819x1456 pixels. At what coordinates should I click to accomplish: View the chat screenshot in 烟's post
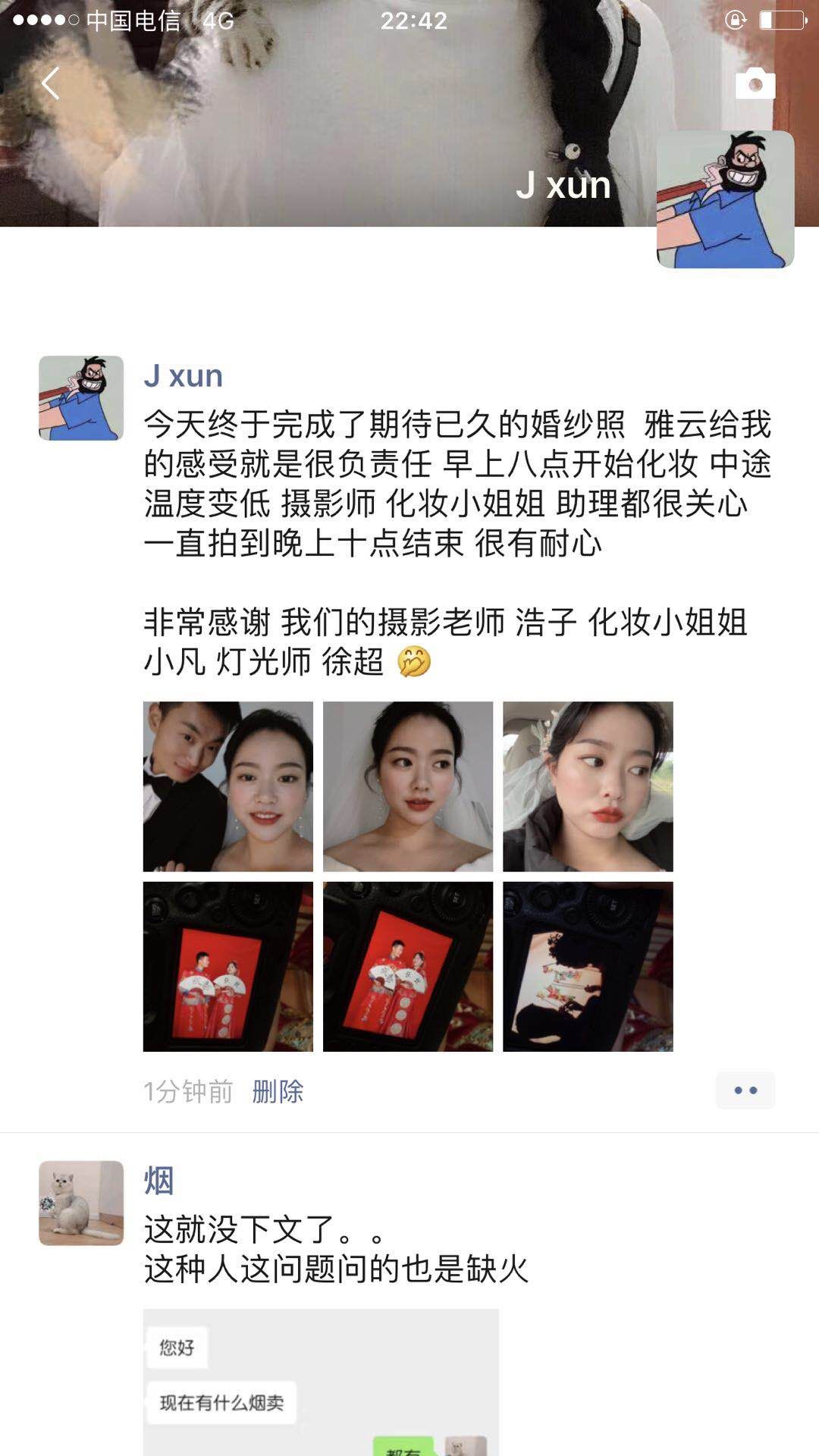321,1382
